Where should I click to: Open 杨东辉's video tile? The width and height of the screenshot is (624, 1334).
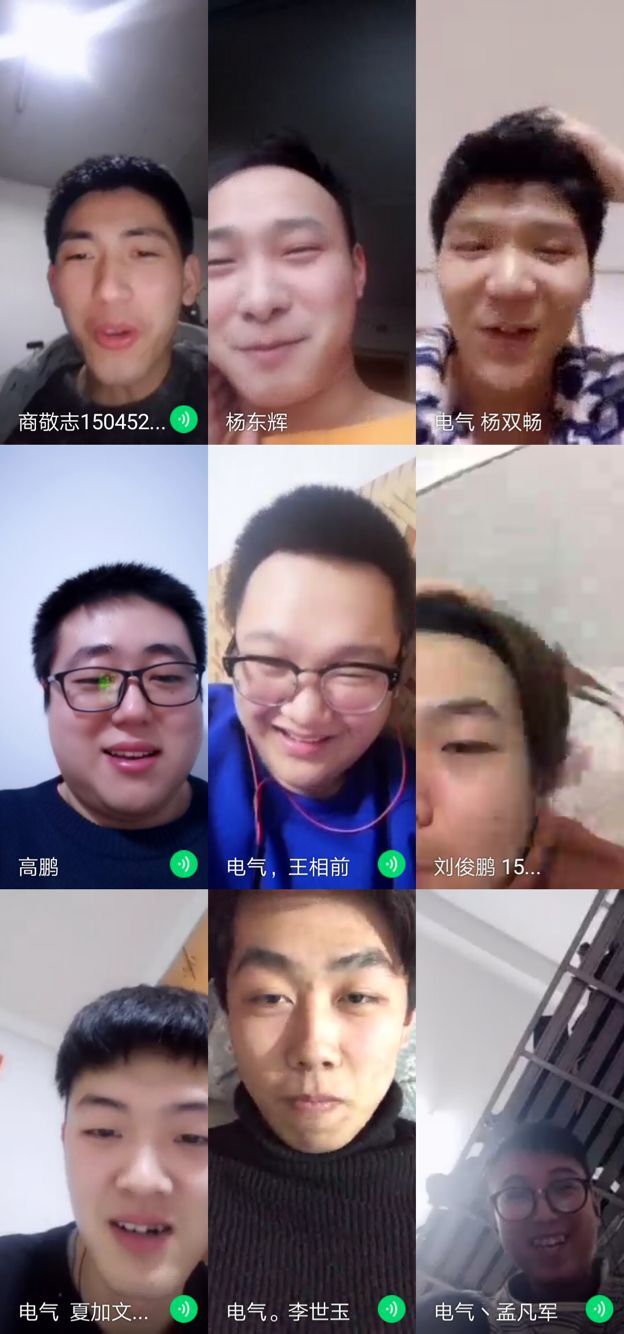coord(311,222)
